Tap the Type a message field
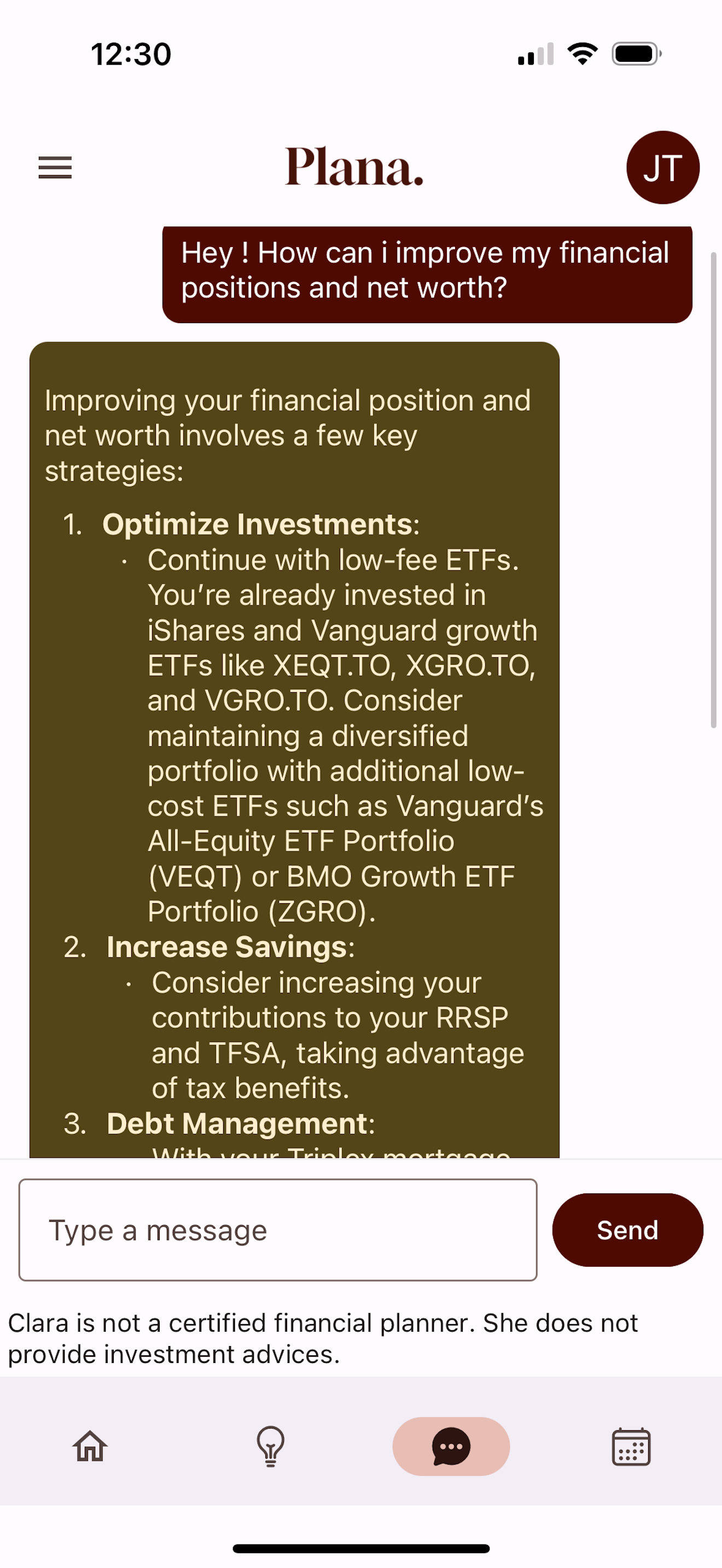The height and width of the screenshot is (1568, 722). click(278, 1230)
